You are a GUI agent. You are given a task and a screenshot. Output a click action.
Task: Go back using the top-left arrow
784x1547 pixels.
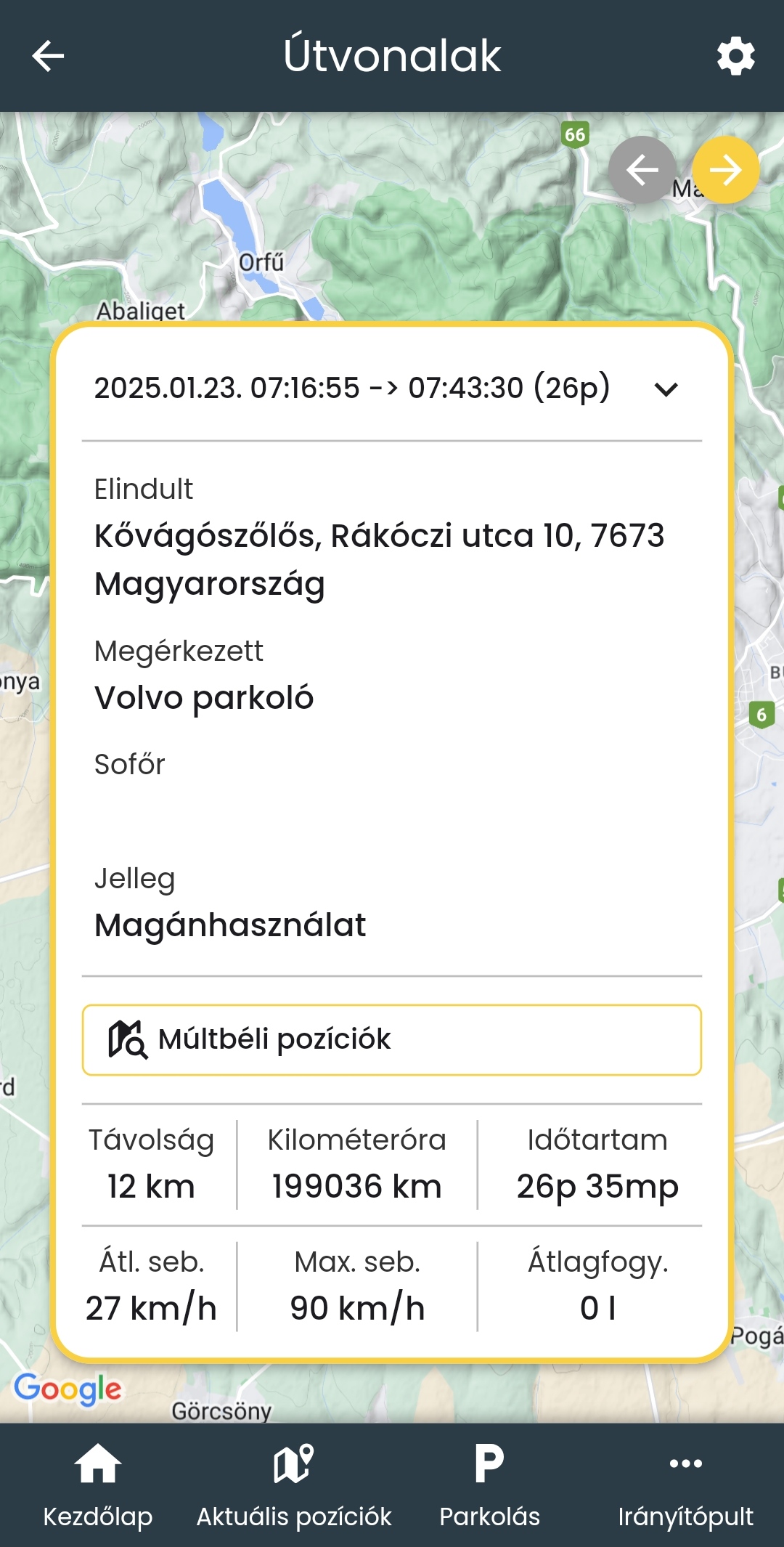coord(48,56)
